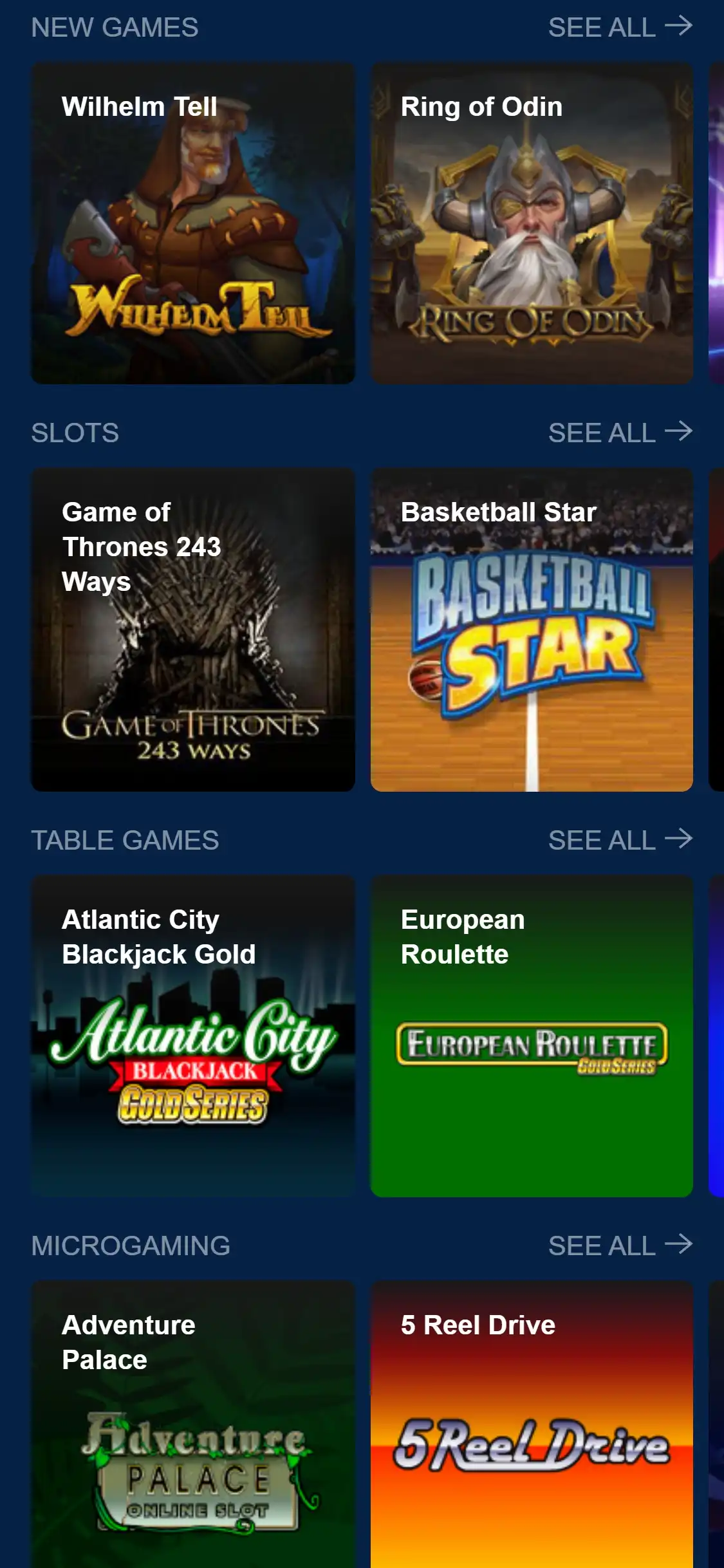Select European Roulette table game

tap(532, 1036)
